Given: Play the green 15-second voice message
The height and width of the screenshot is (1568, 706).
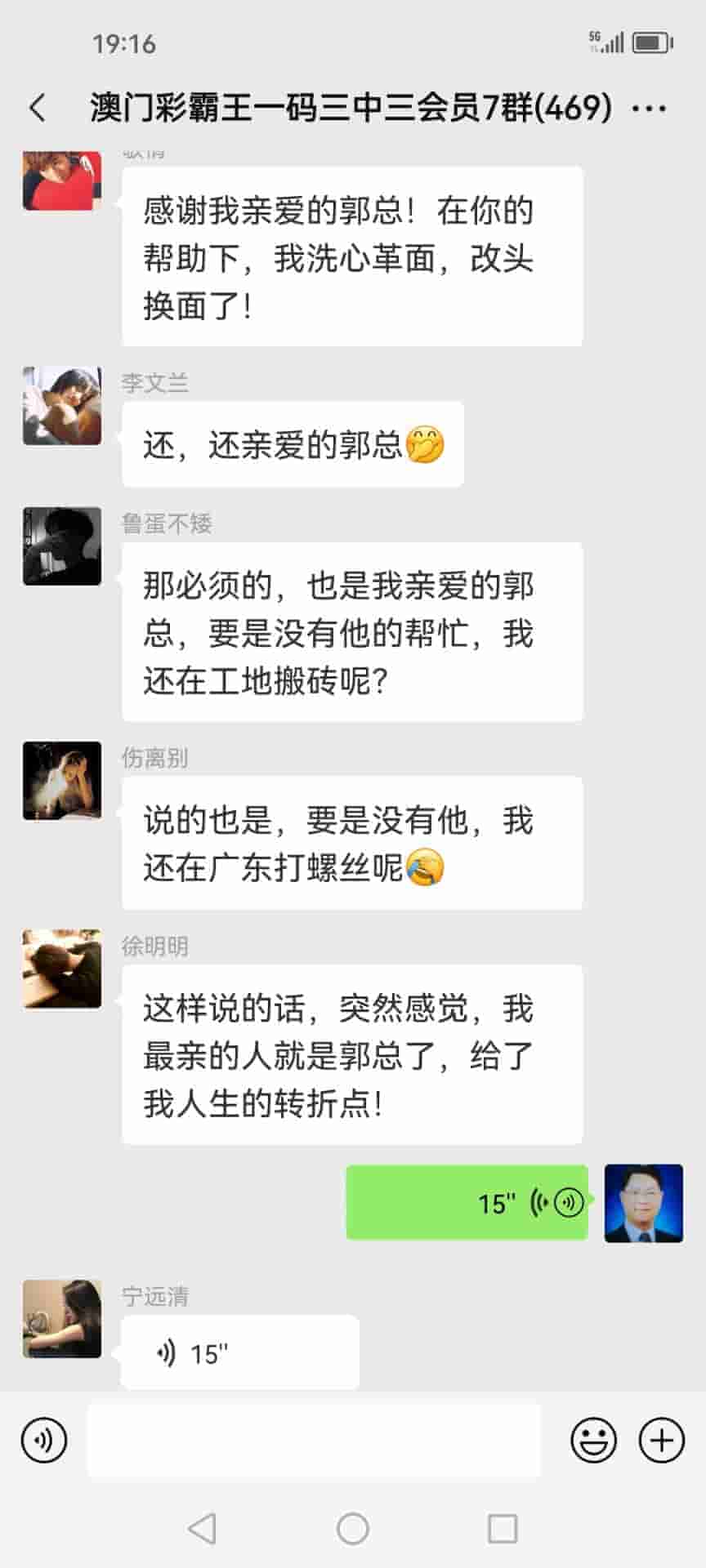Looking at the screenshot, I should point(467,1202).
